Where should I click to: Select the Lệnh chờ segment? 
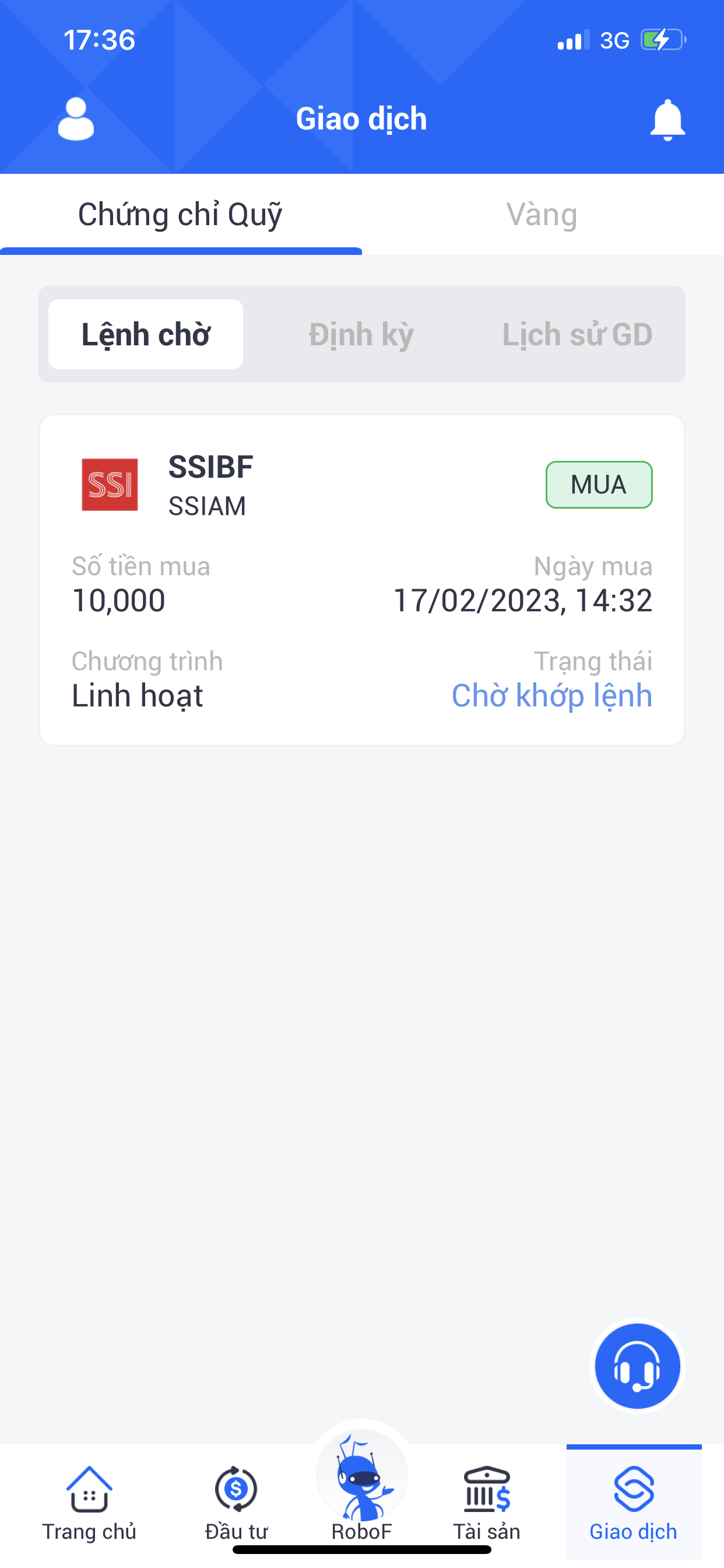click(146, 334)
